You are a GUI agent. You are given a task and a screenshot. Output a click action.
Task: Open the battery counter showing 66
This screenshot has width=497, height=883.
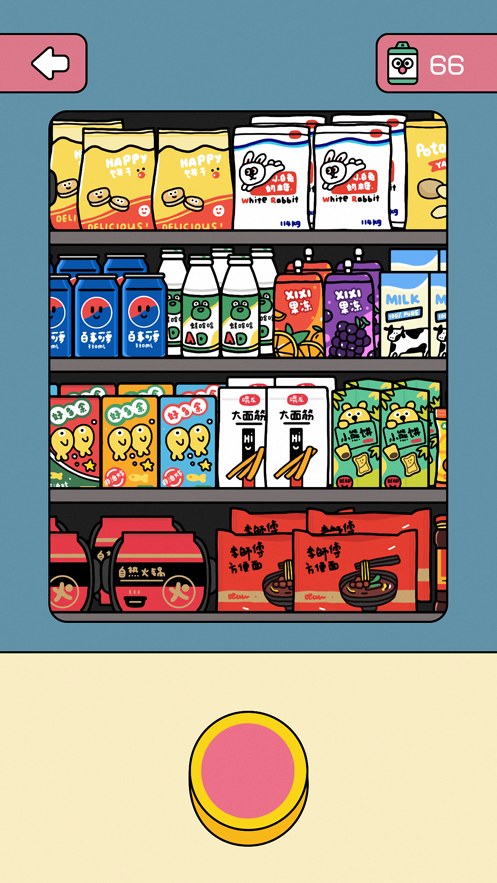coord(437,63)
